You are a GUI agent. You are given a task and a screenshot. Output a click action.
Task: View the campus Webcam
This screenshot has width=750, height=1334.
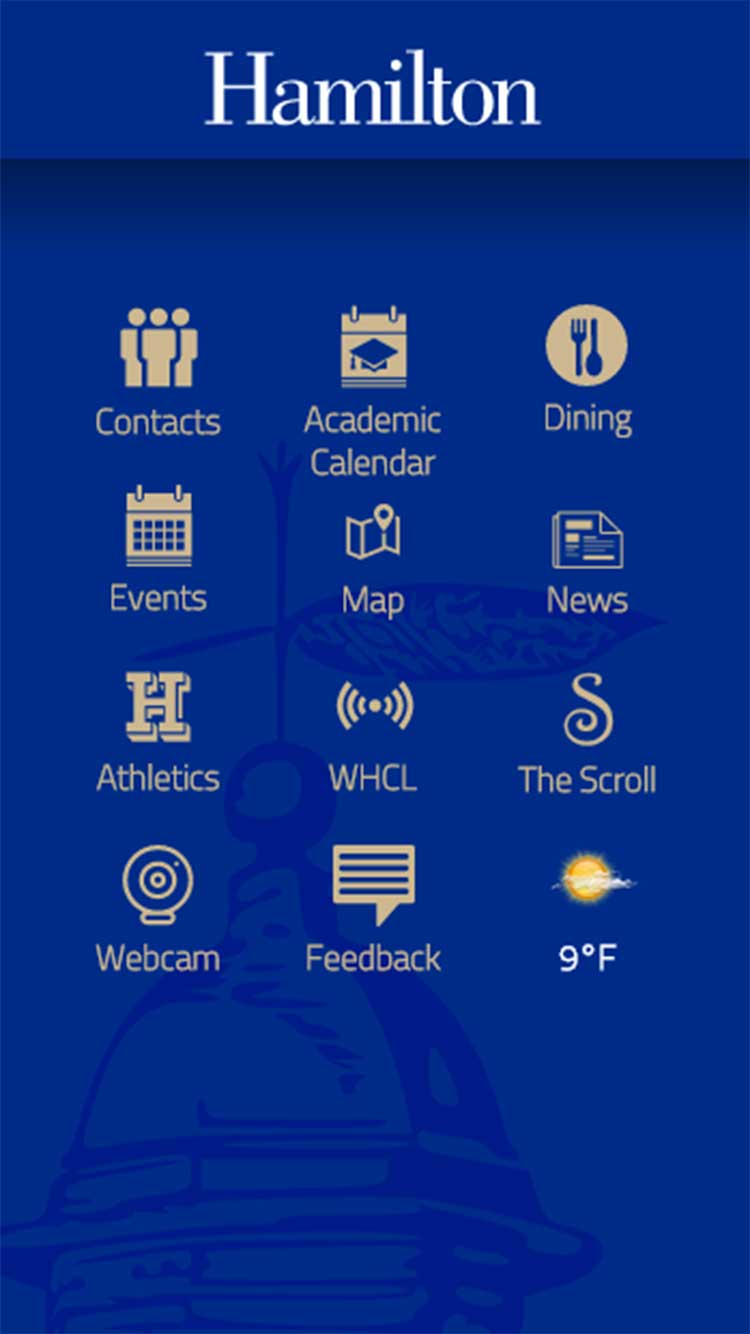(158, 910)
